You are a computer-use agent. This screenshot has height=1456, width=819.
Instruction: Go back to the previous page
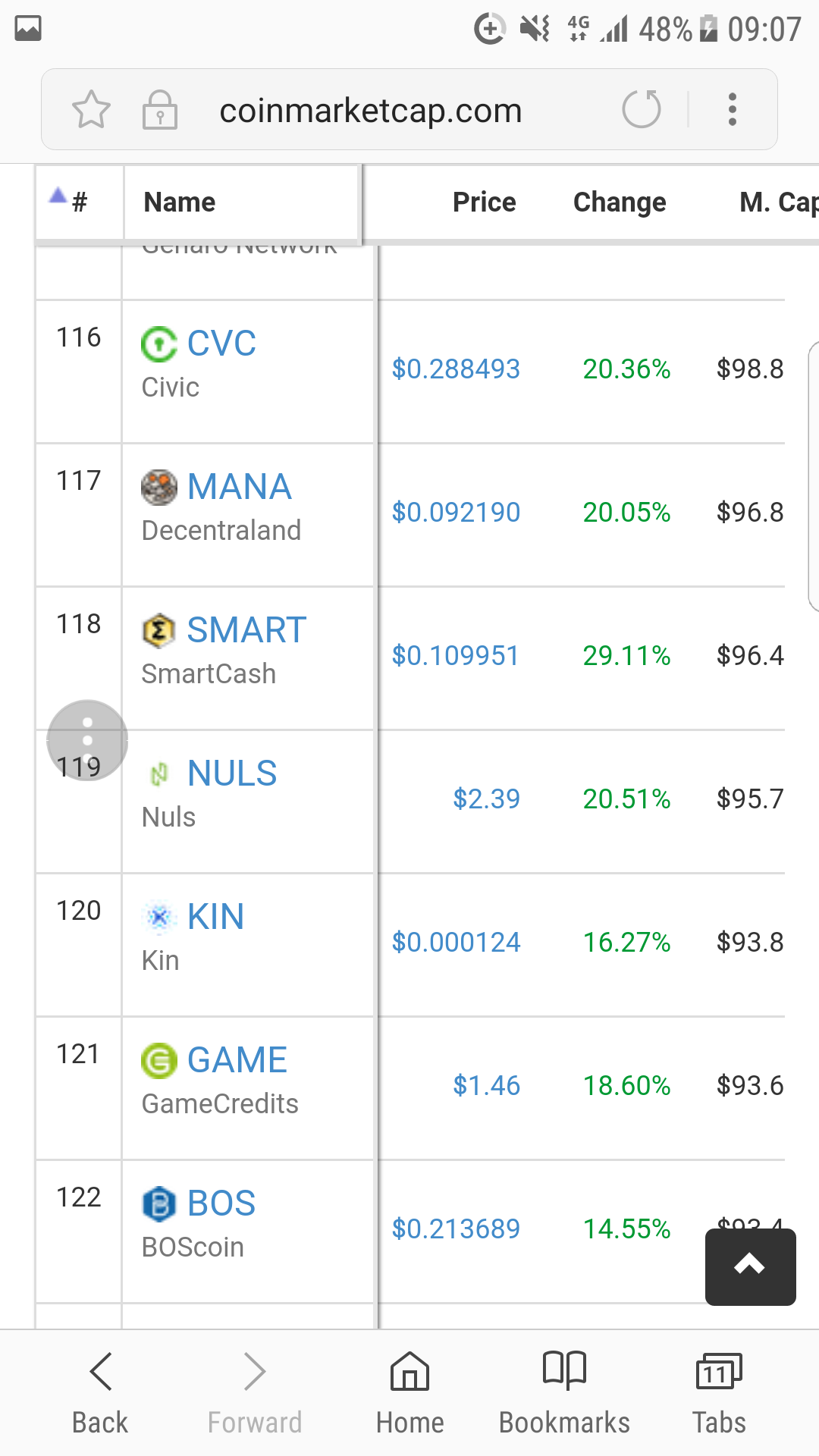point(100,1393)
